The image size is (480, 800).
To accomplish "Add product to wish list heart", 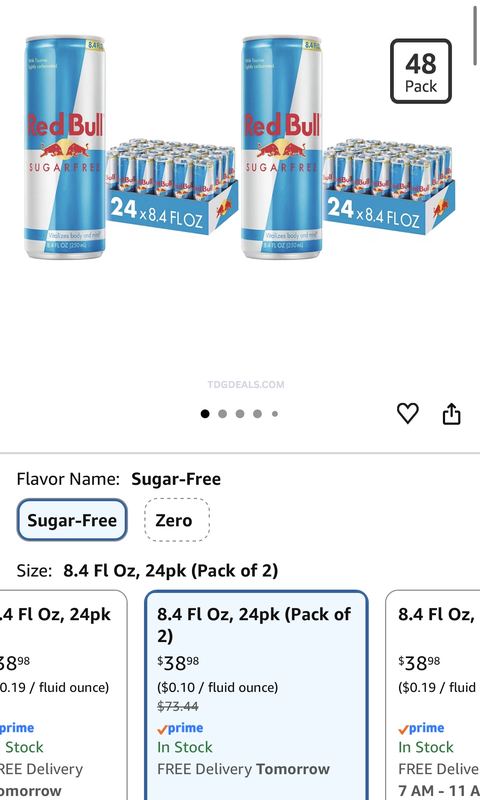I will click(408, 413).
